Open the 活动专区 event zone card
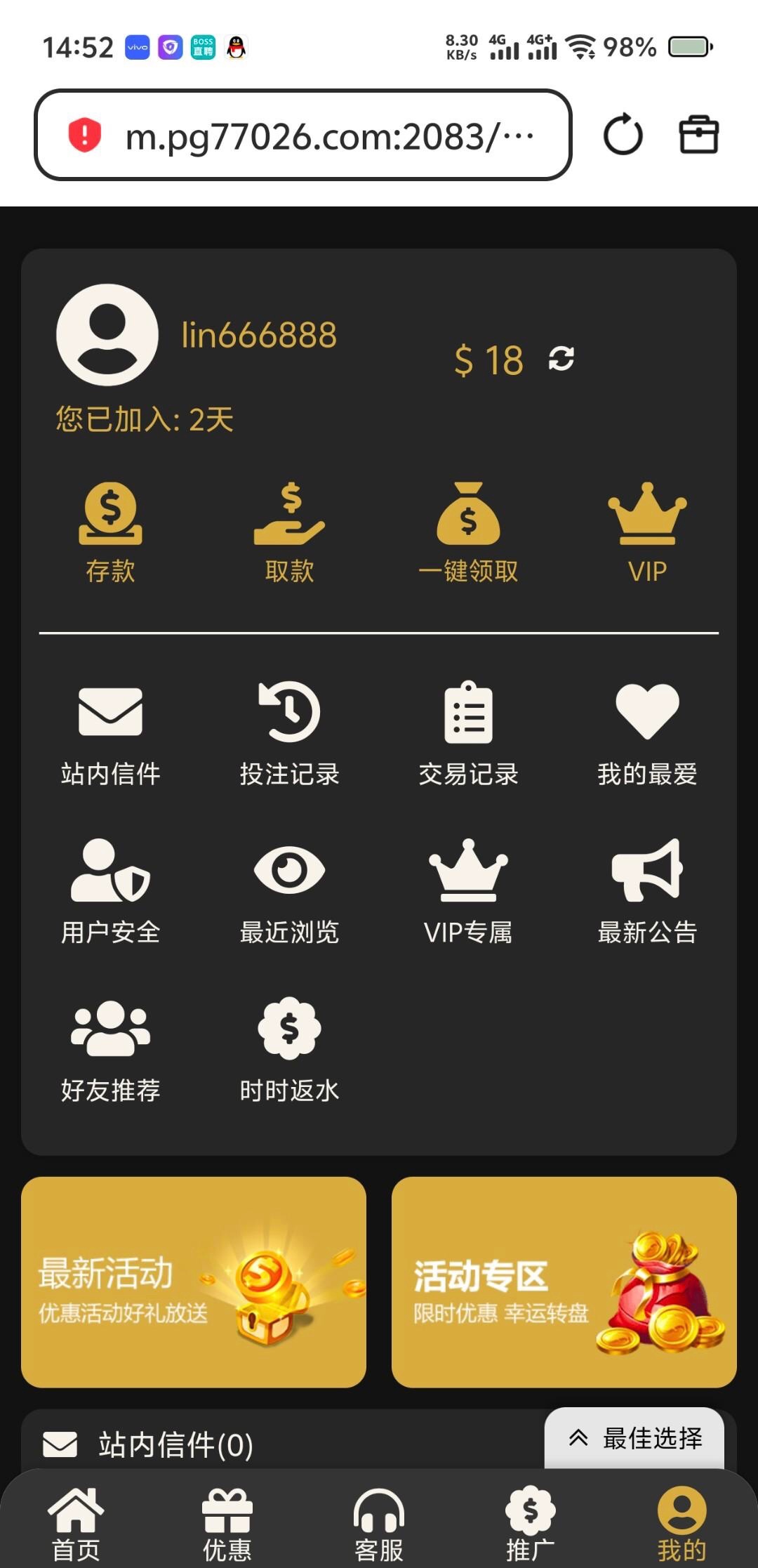758x1568 pixels. click(564, 1282)
